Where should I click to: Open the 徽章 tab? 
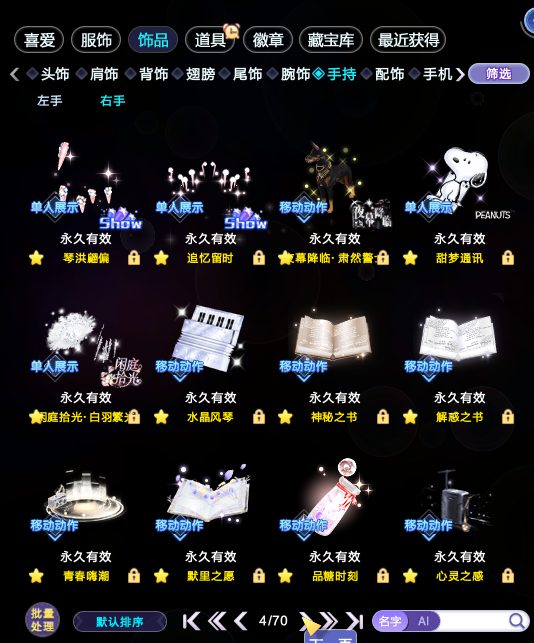tap(268, 40)
